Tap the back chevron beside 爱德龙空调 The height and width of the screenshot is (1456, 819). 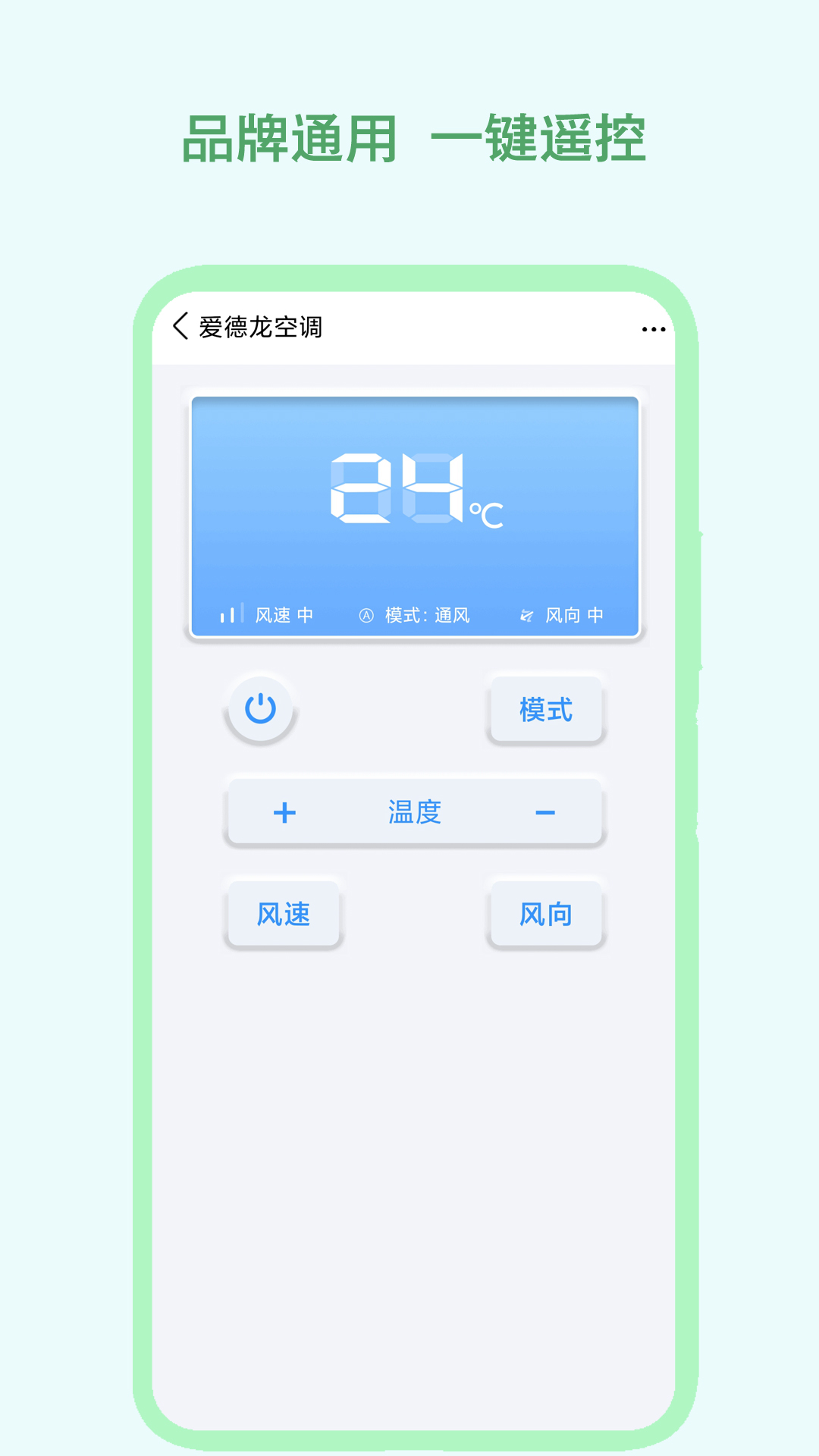(179, 327)
